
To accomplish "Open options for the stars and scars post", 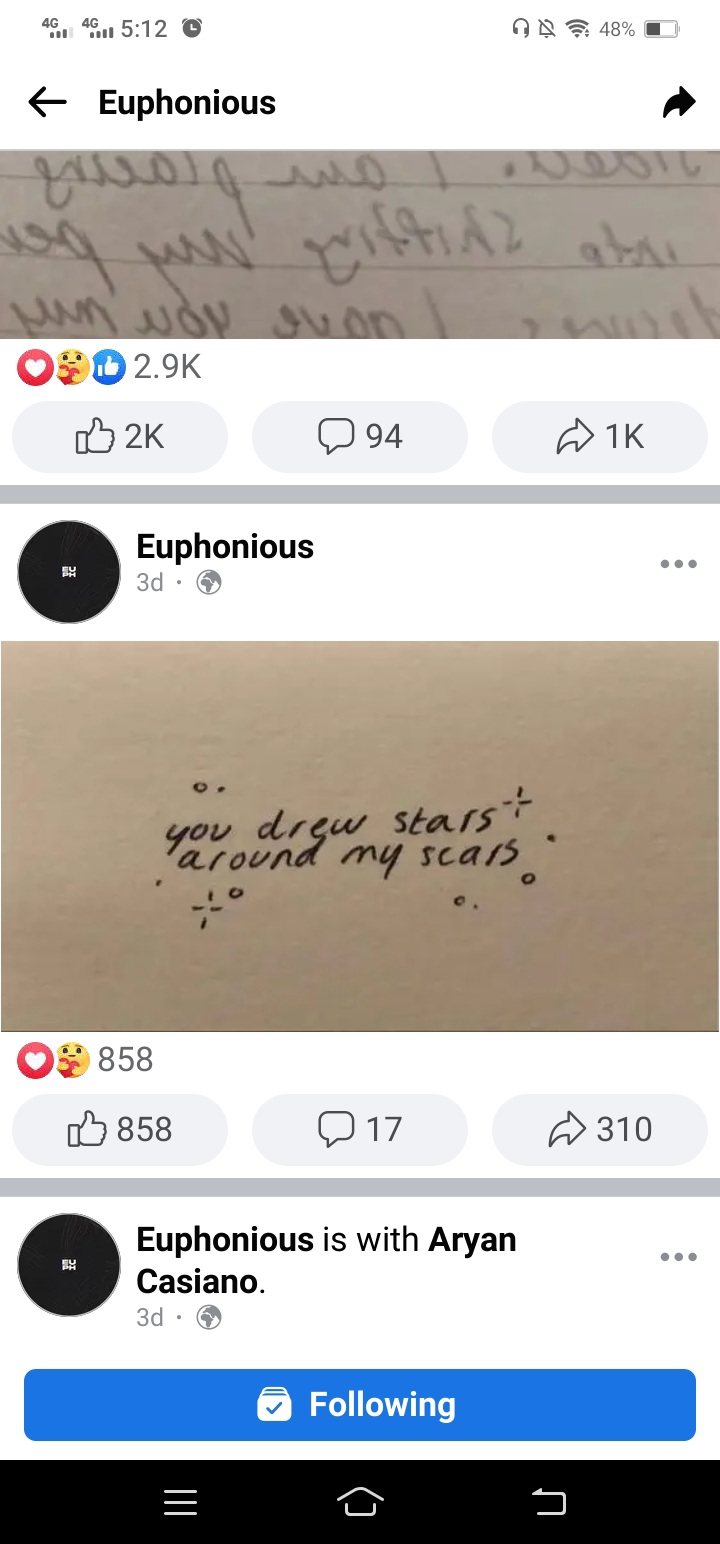I will (x=678, y=564).
